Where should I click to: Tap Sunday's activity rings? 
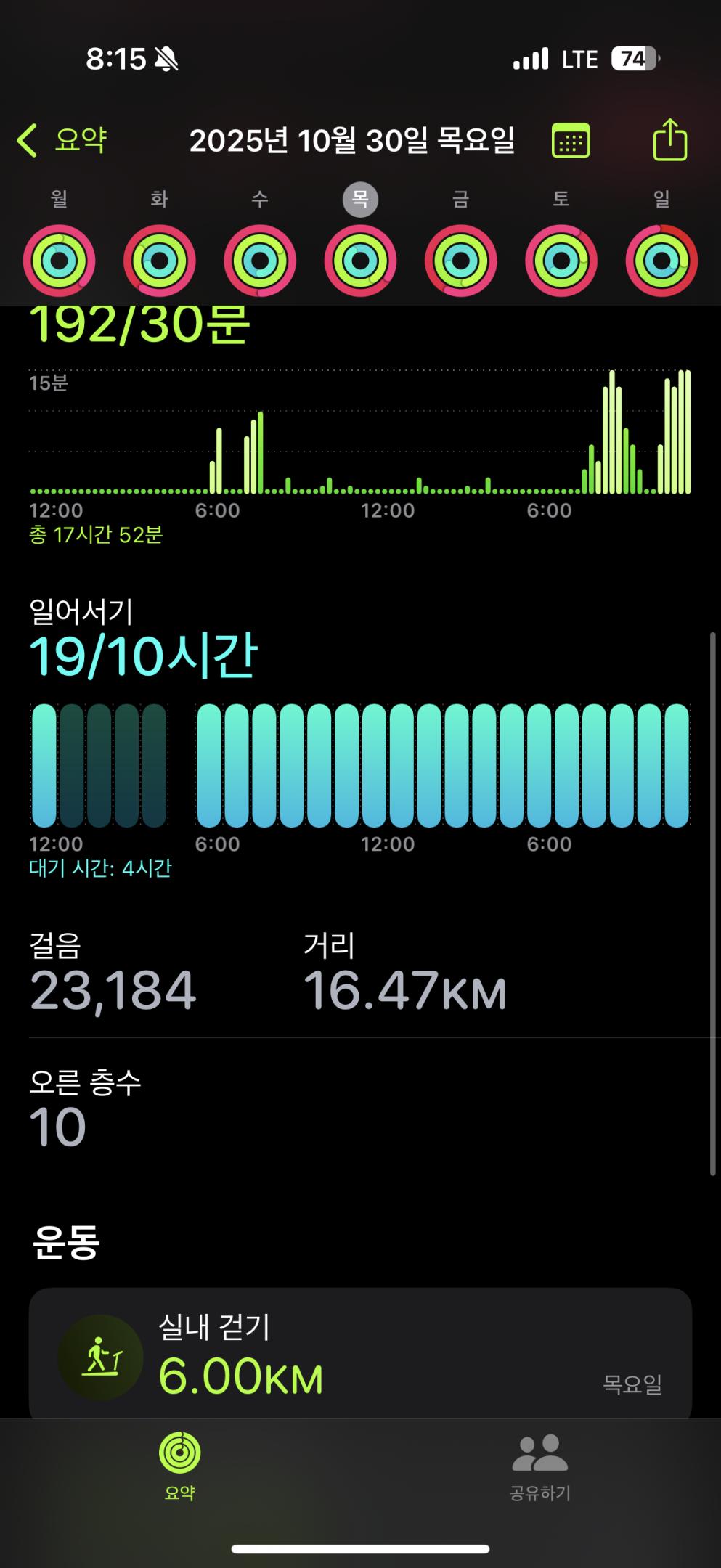point(661,261)
